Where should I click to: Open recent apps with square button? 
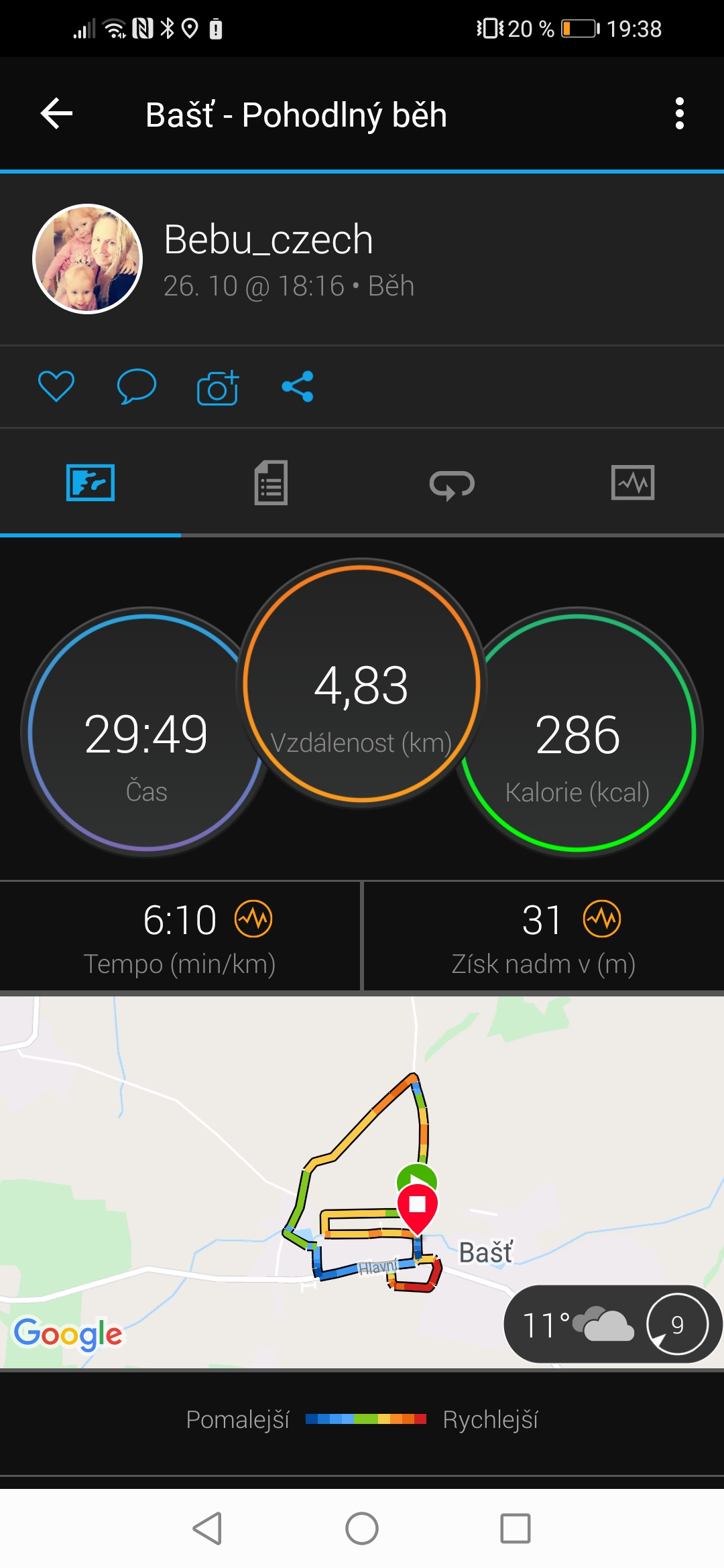[516, 1528]
